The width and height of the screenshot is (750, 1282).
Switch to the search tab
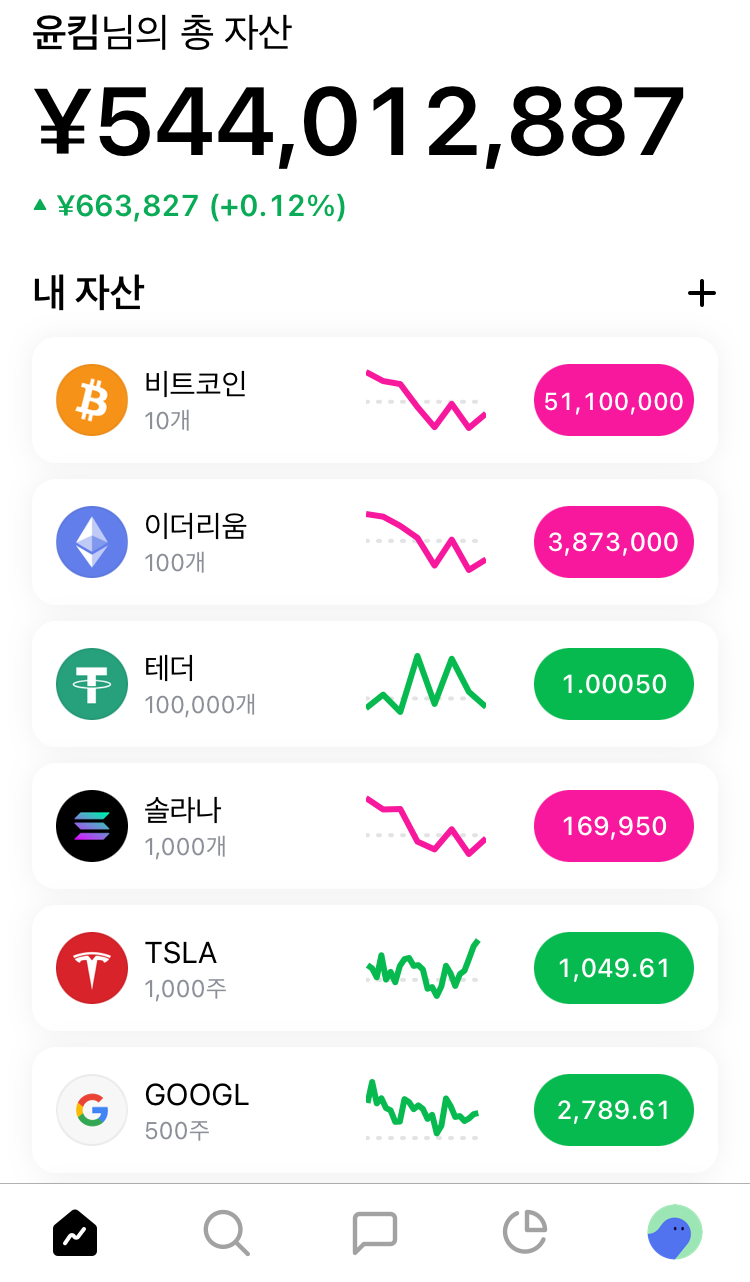coord(226,1232)
